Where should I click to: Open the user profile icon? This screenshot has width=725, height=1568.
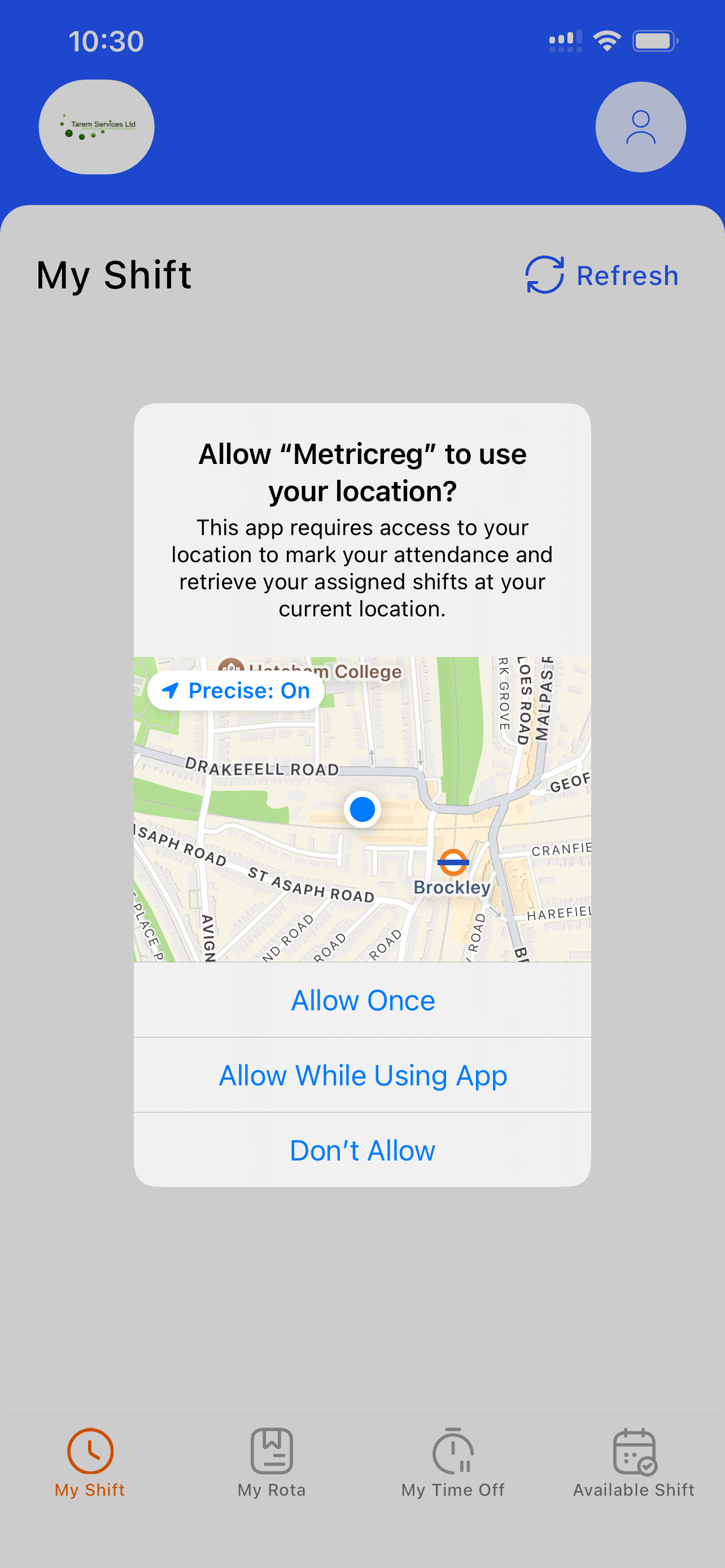click(x=640, y=127)
